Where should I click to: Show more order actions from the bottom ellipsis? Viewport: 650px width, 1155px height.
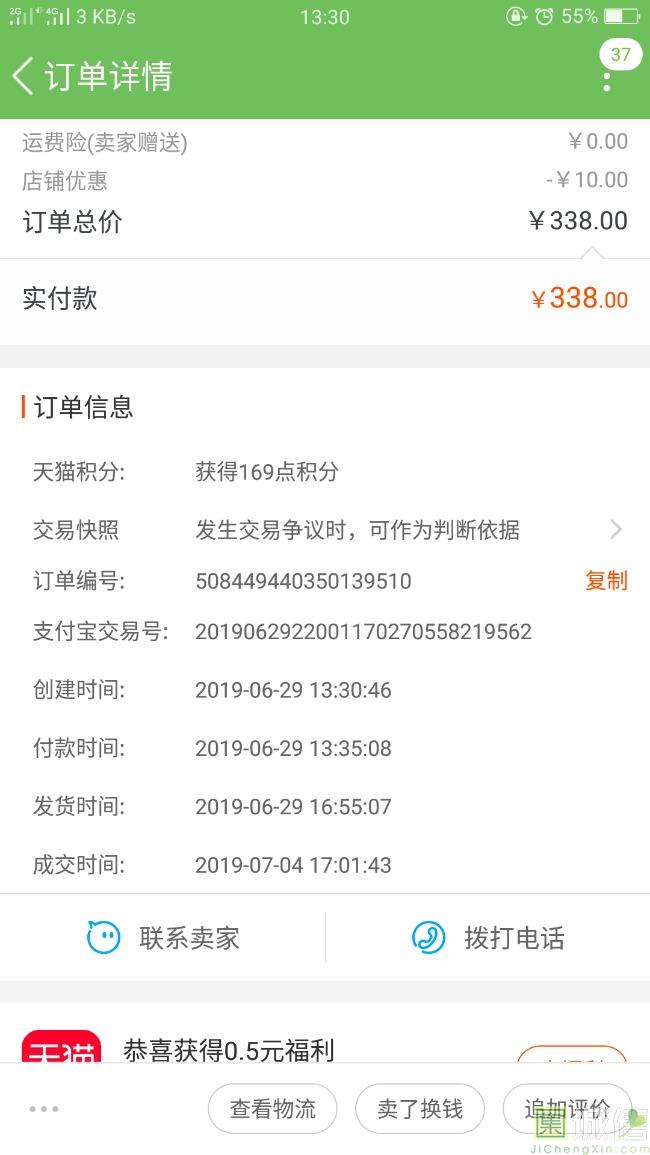point(44,1109)
